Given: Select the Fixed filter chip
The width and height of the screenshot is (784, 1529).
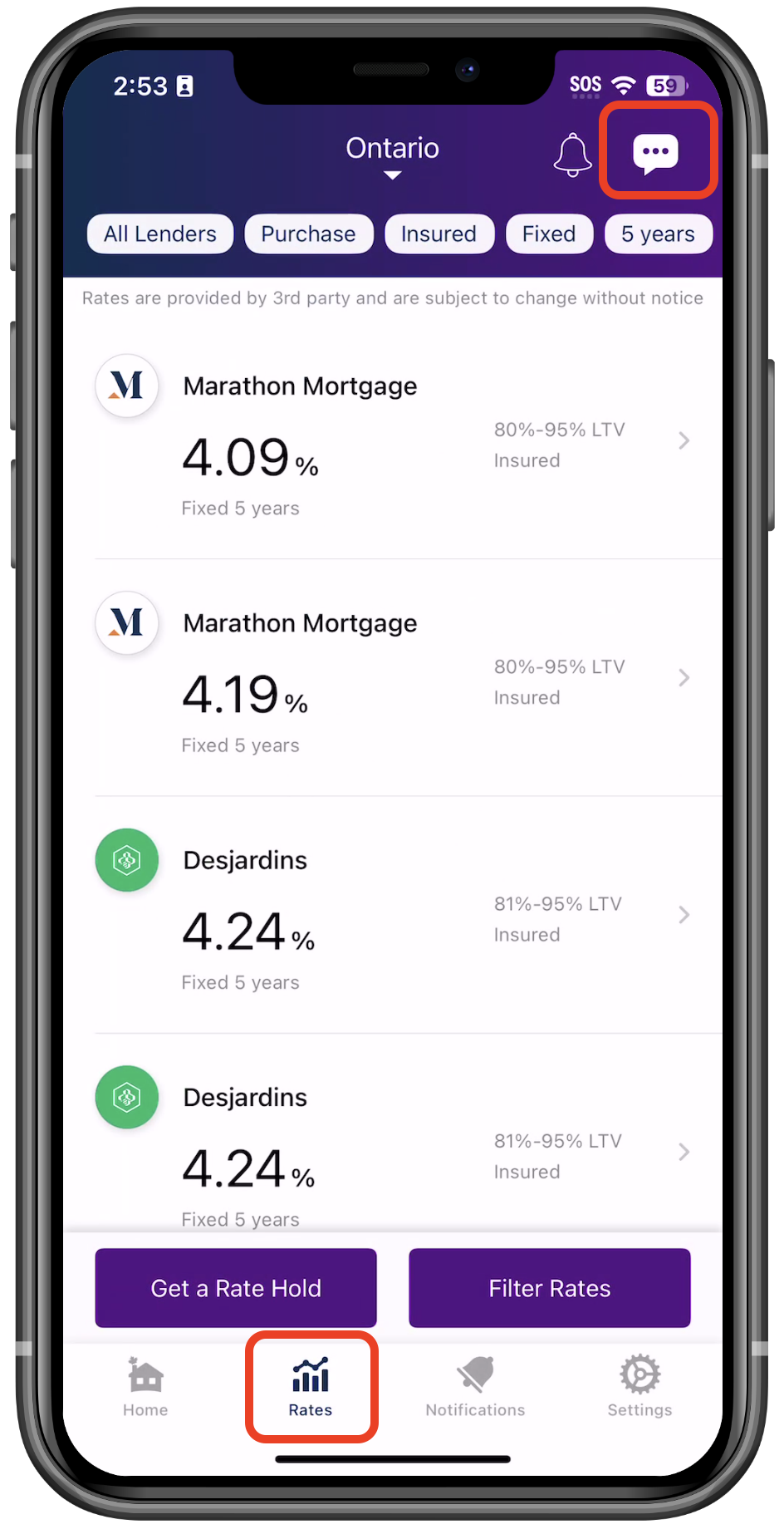Looking at the screenshot, I should [x=549, y=234].
